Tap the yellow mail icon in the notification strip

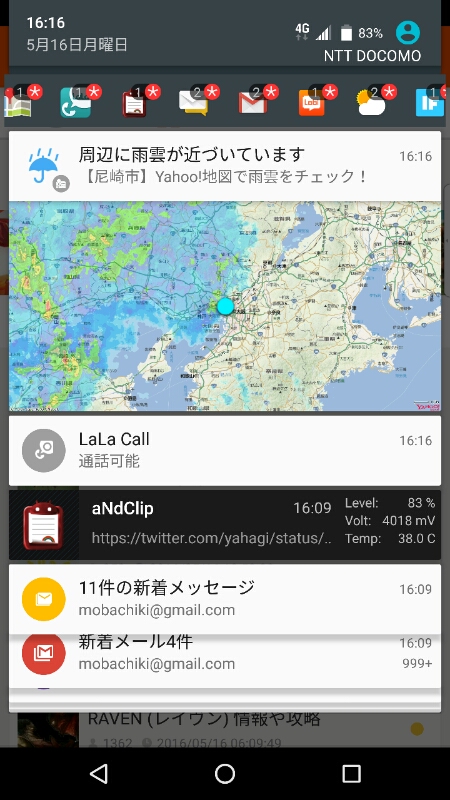point(193,103)
